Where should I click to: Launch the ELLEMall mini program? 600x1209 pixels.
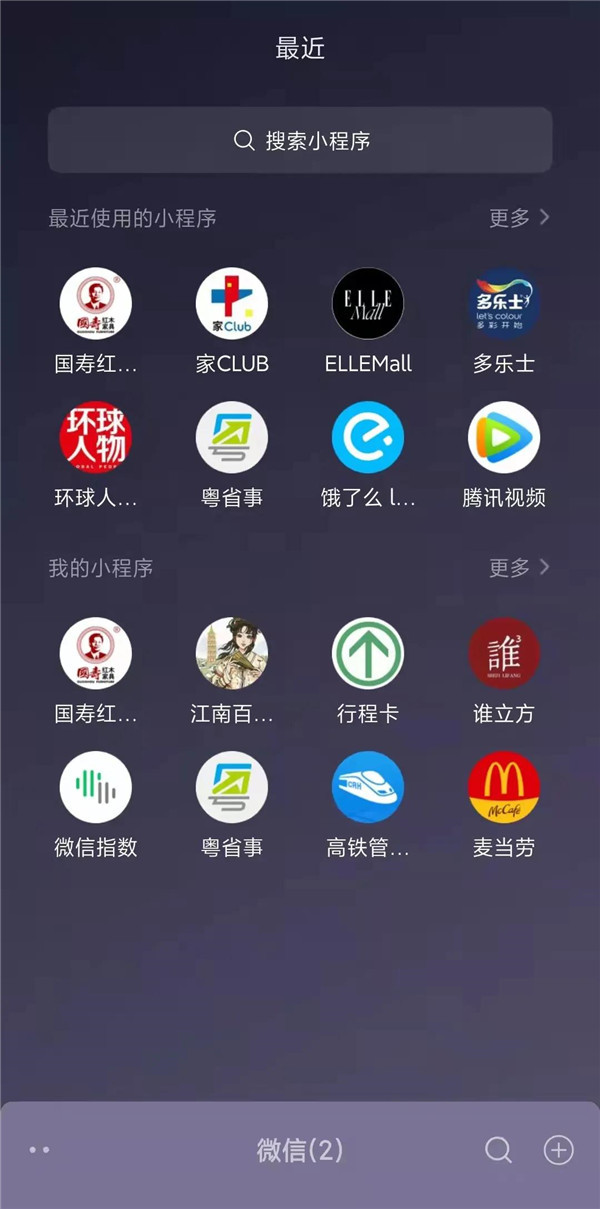pyautogui.click(x=368, y=304)
